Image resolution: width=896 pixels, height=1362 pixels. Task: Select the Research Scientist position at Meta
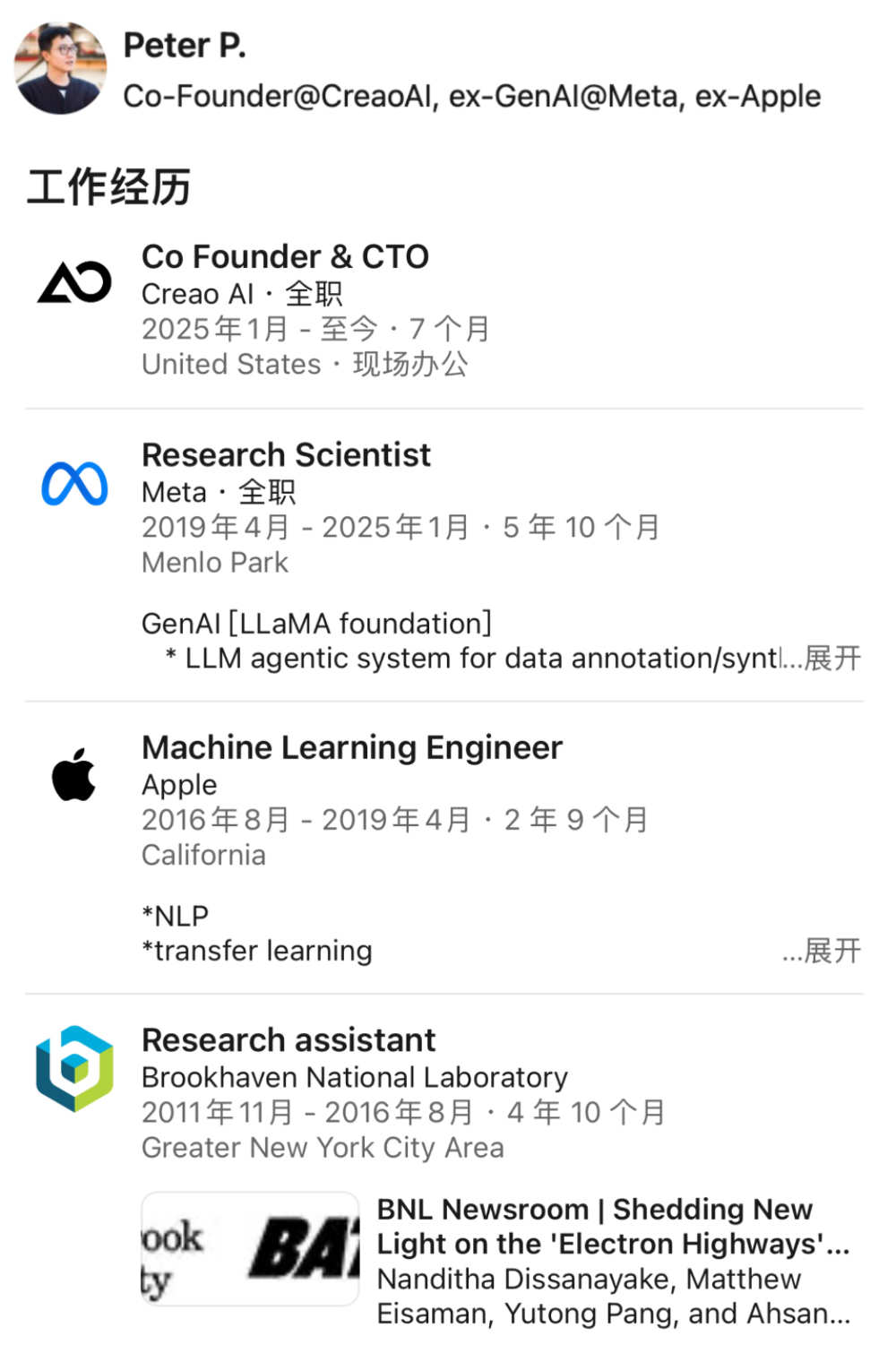287,455
